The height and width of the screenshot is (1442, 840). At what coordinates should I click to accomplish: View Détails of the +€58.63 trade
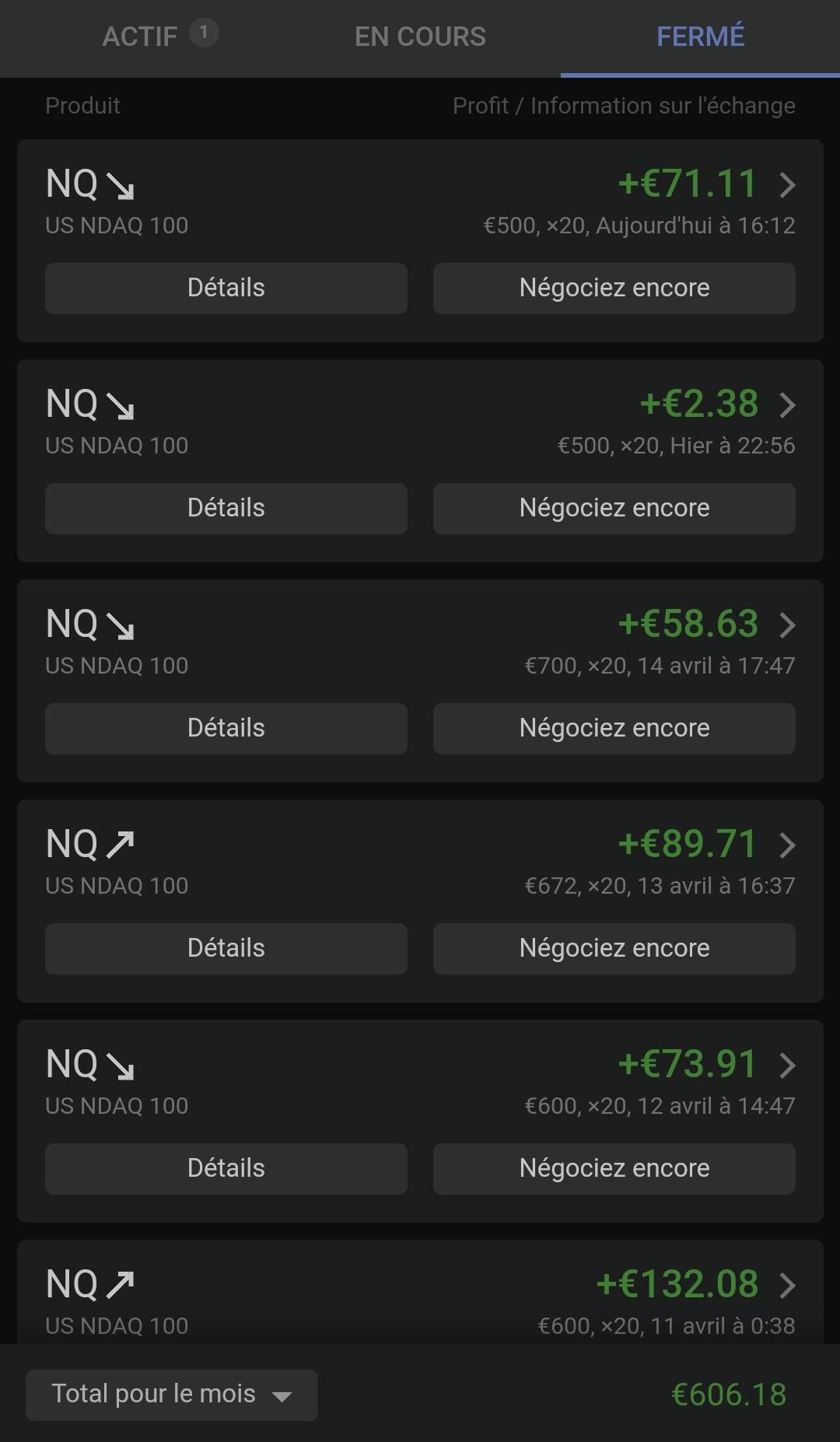point(226,729)
